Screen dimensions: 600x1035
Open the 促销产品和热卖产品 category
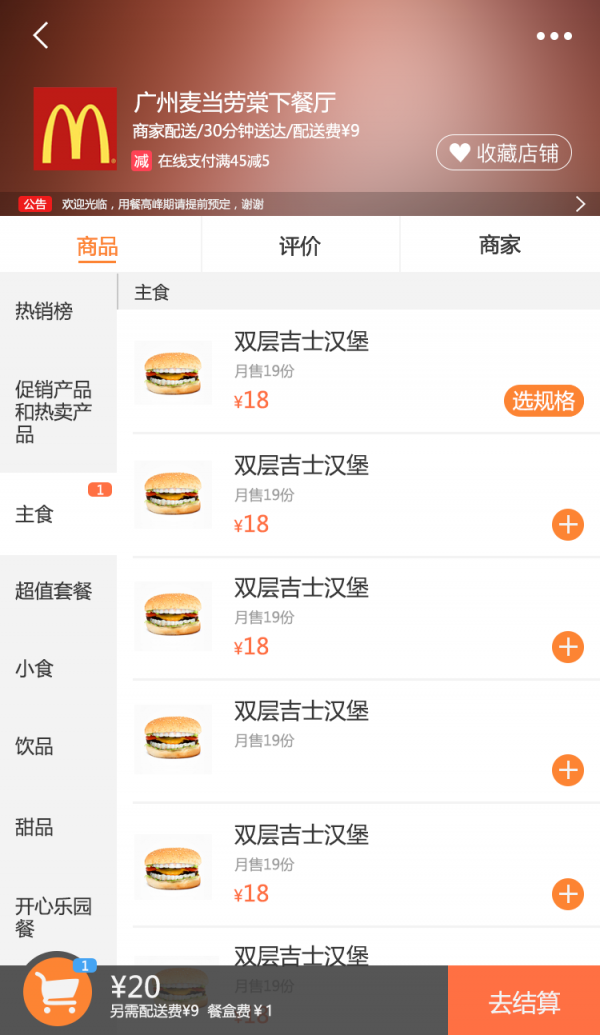[x=54, y=411]
